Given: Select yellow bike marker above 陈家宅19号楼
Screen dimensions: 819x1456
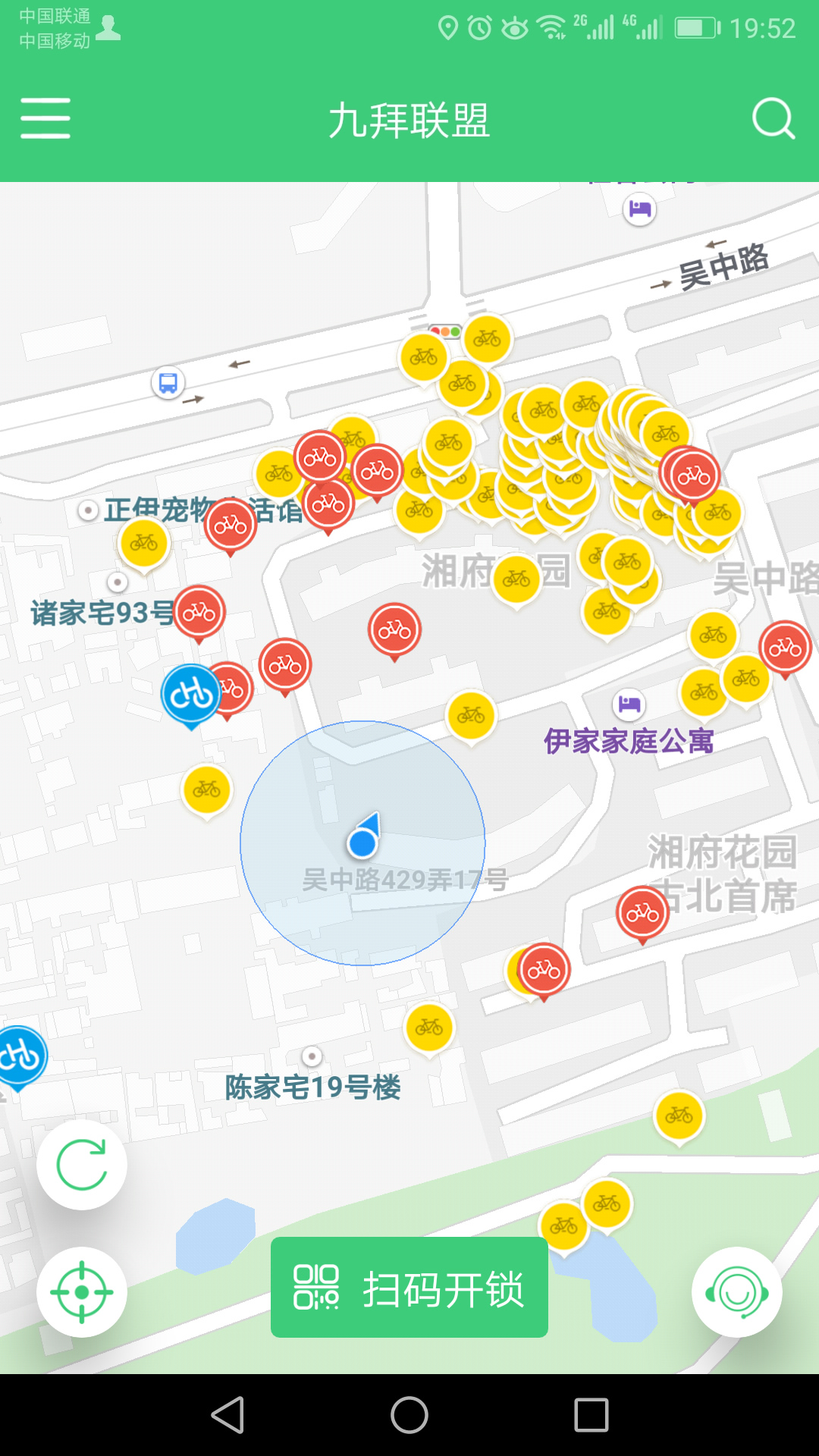Looking at the screenshot, I should pyautogui.click(x=429, y=1028).
